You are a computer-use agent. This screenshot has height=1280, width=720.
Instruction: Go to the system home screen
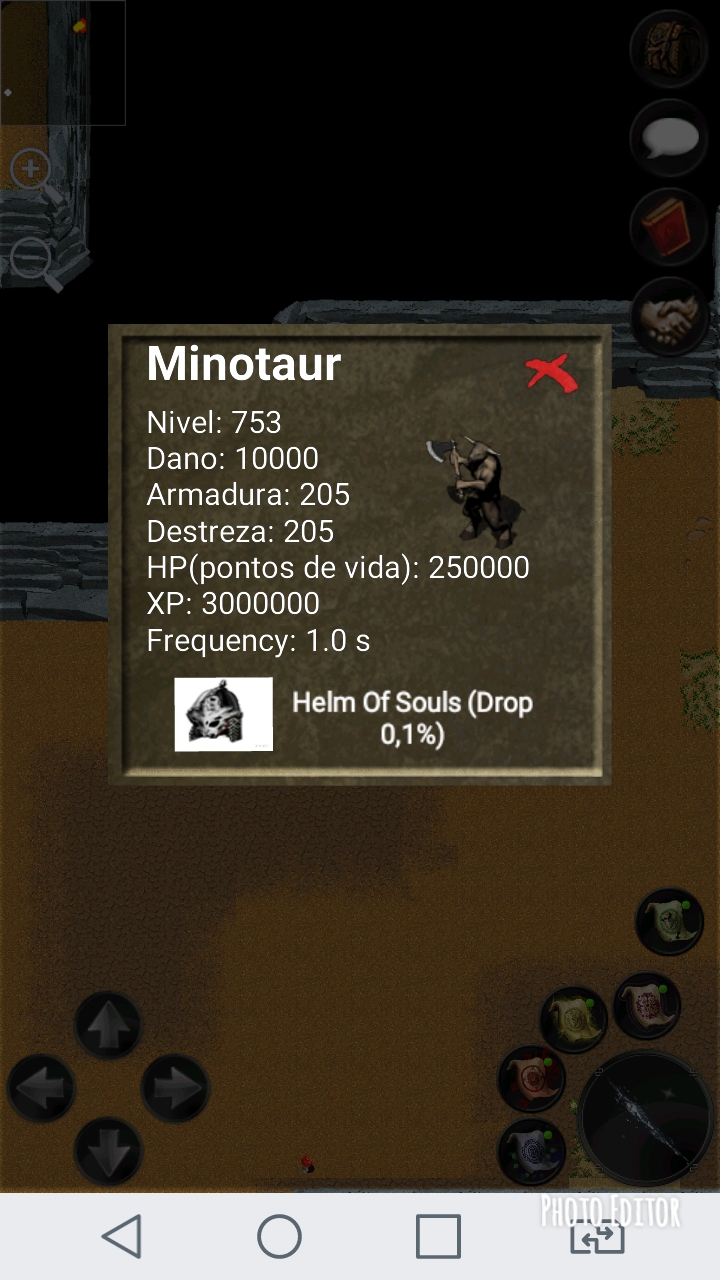point(280,1237)
